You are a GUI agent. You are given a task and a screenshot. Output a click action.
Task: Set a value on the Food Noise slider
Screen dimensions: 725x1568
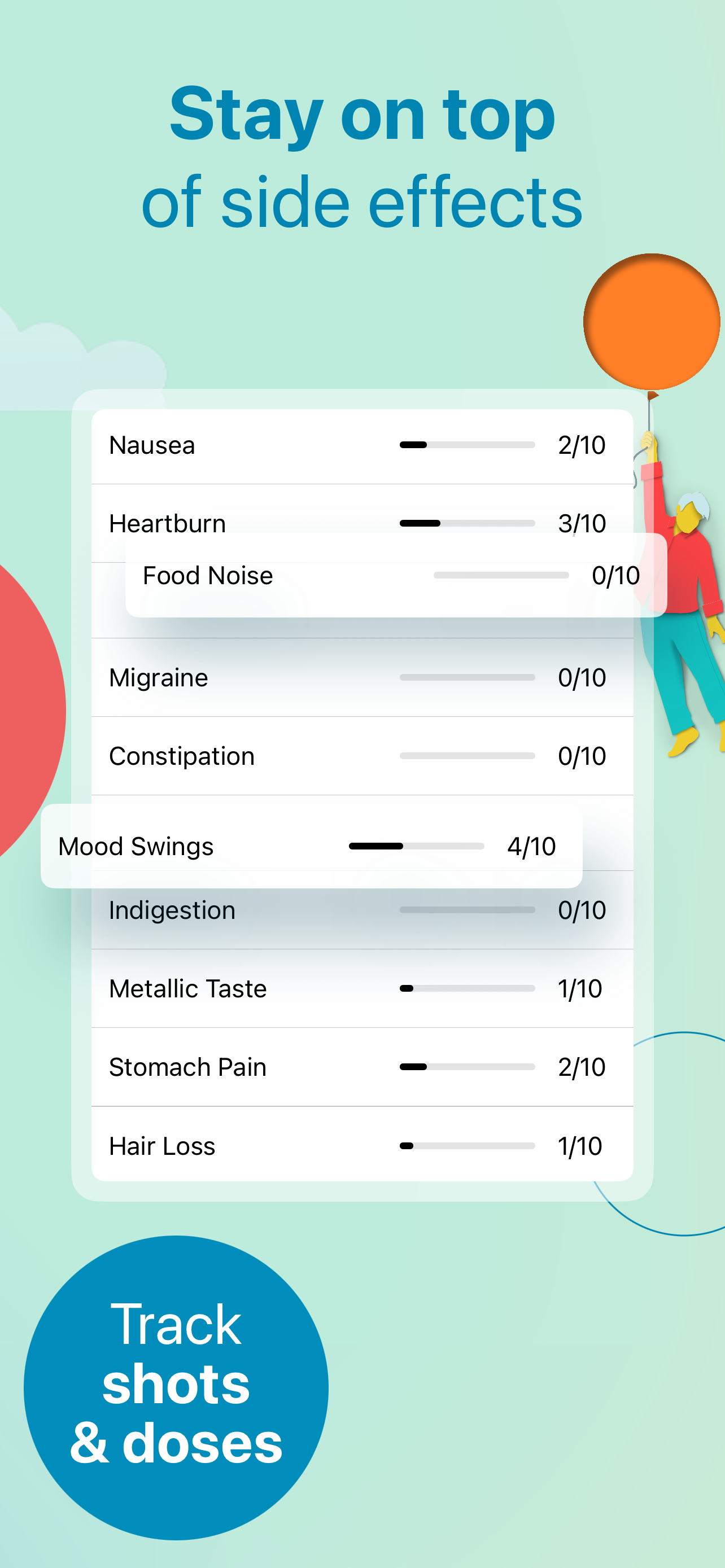tap(500, 575)
